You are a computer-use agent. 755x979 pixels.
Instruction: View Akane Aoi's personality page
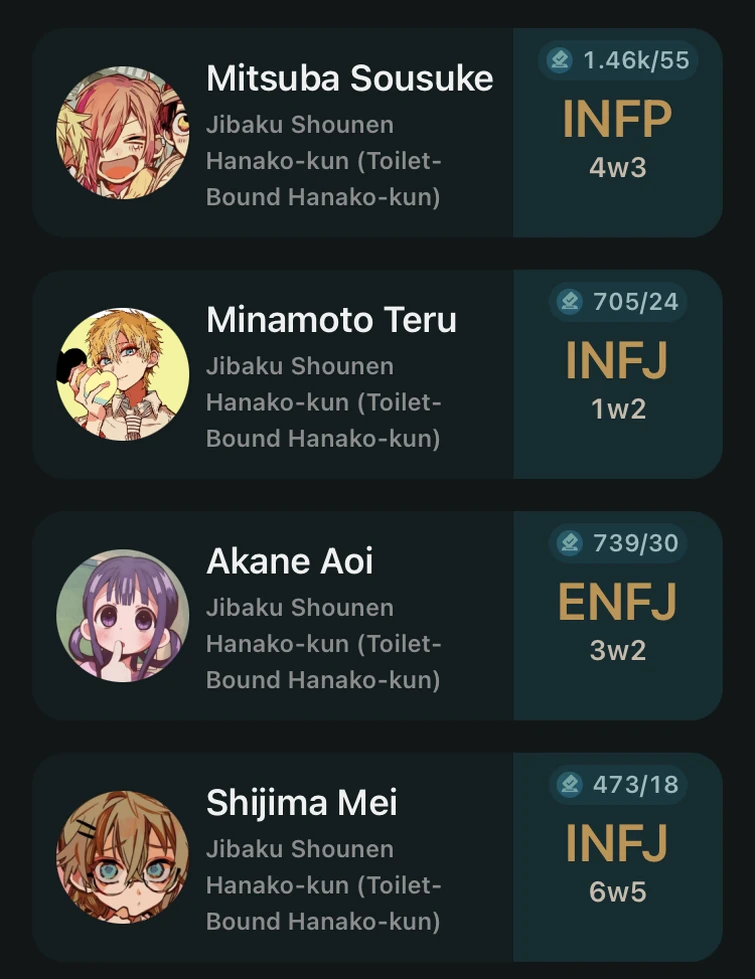tap(290, 561)
